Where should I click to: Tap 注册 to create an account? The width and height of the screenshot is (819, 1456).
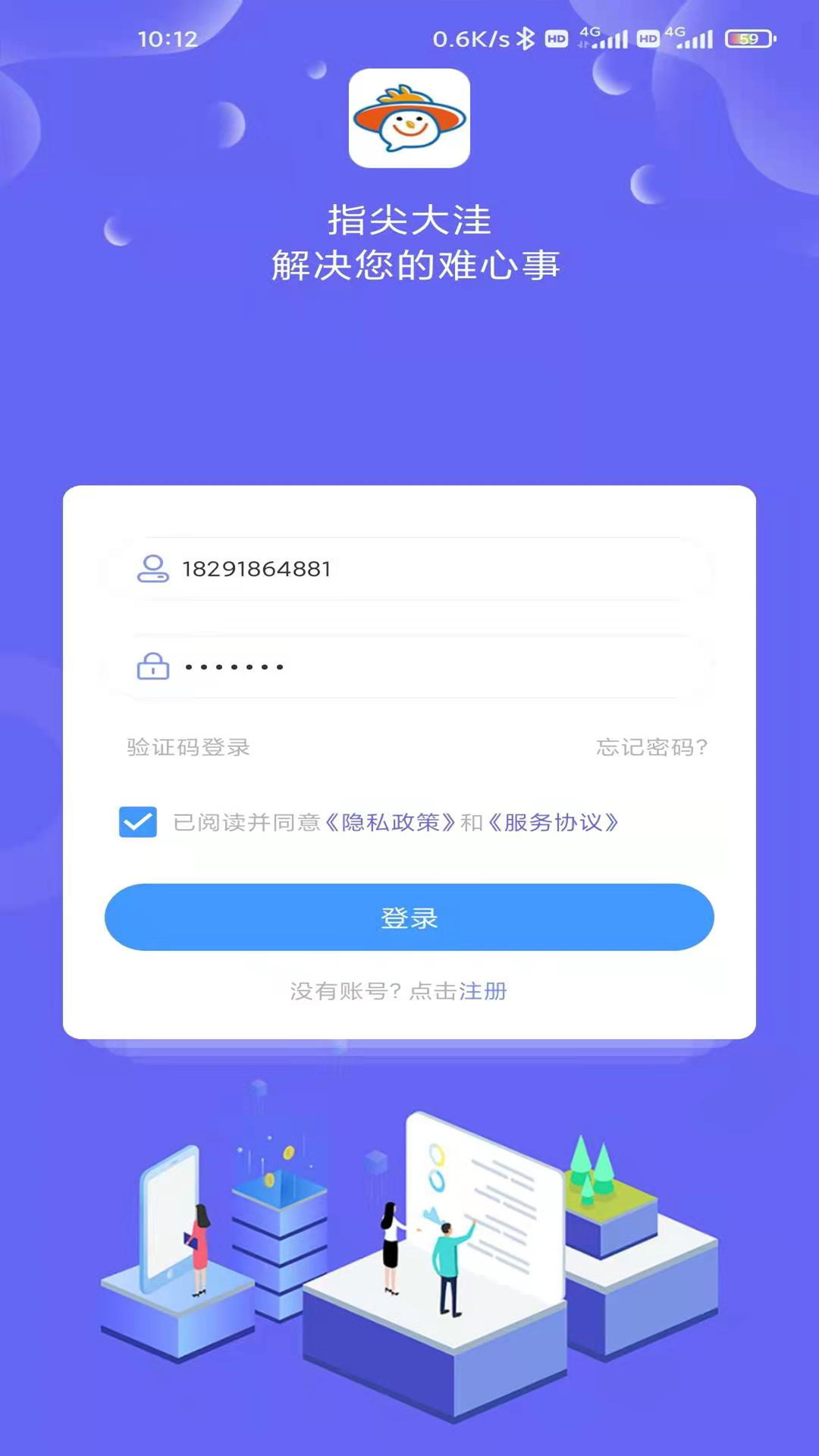click(x=482, y=991)
